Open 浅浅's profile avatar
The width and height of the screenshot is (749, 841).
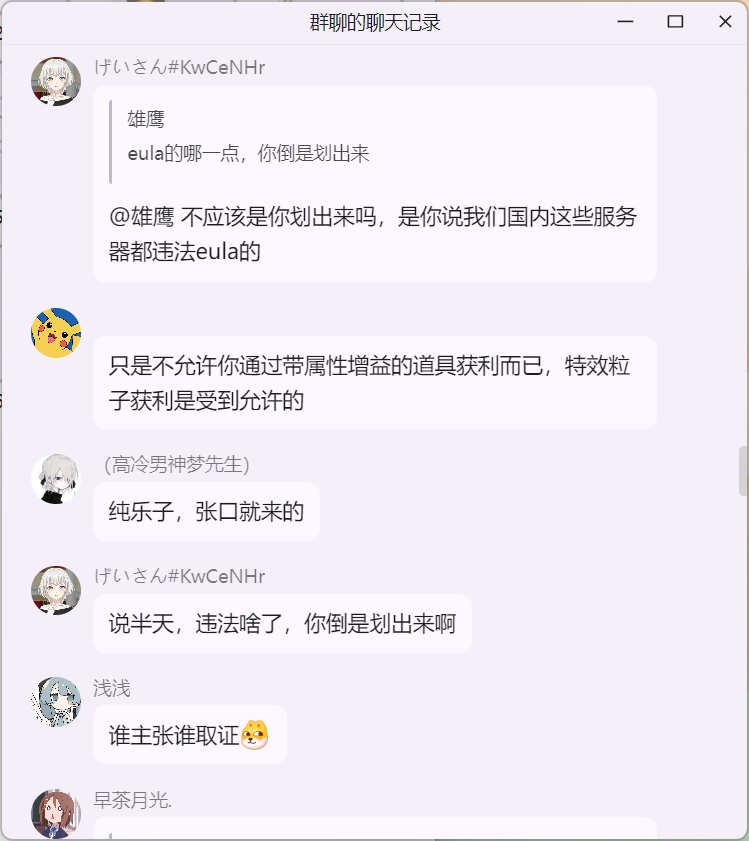(x=56, y=701)
